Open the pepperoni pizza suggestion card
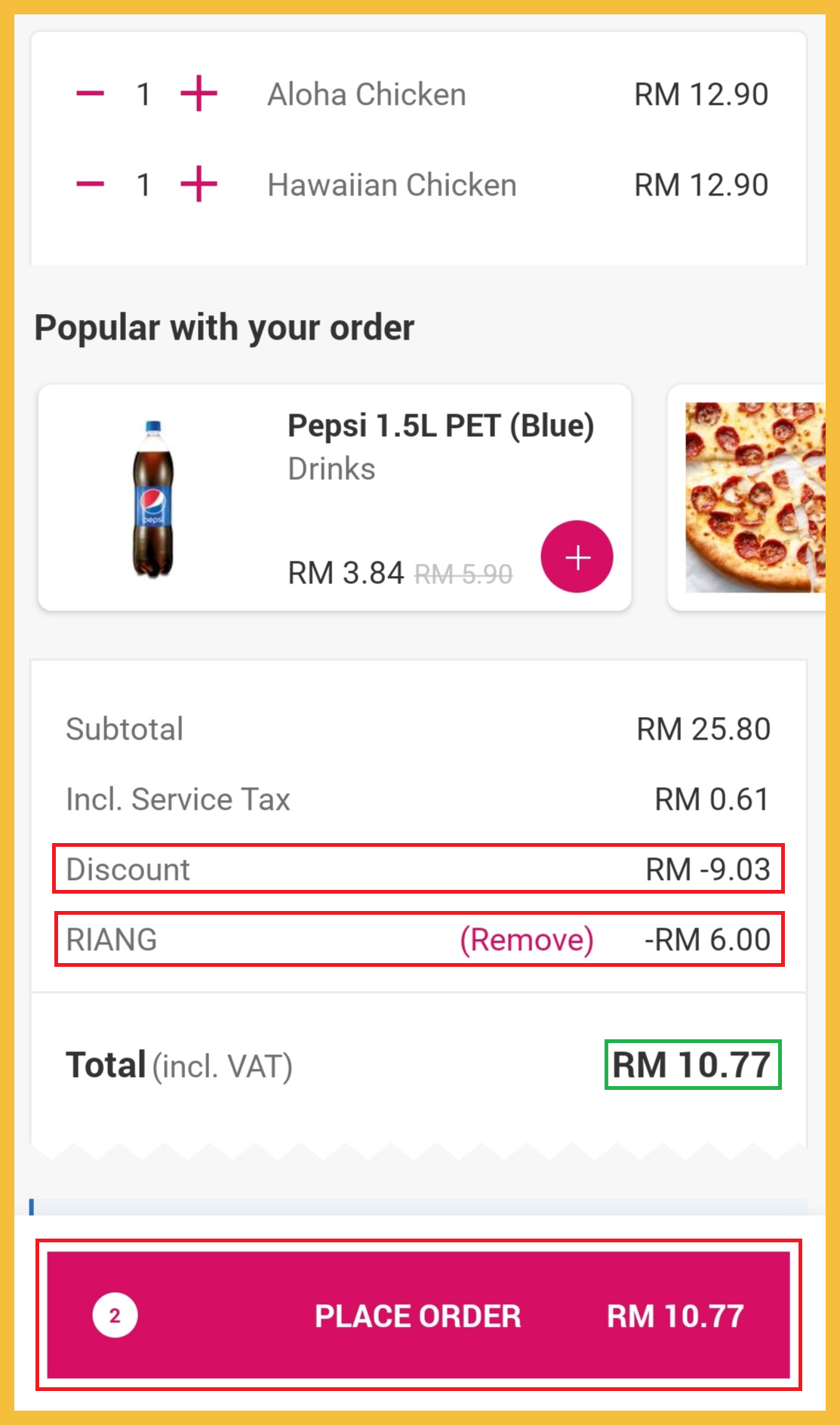This screenshot has height=1425, width=840. coord(753,498)
